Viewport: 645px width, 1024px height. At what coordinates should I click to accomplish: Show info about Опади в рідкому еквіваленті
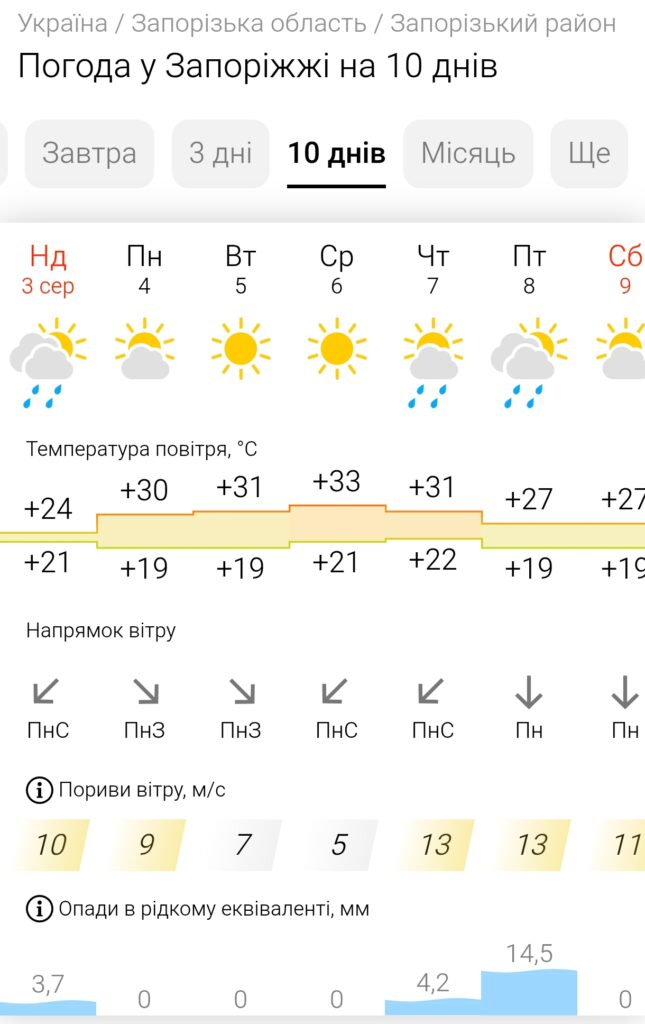click(x=39, y=909)
